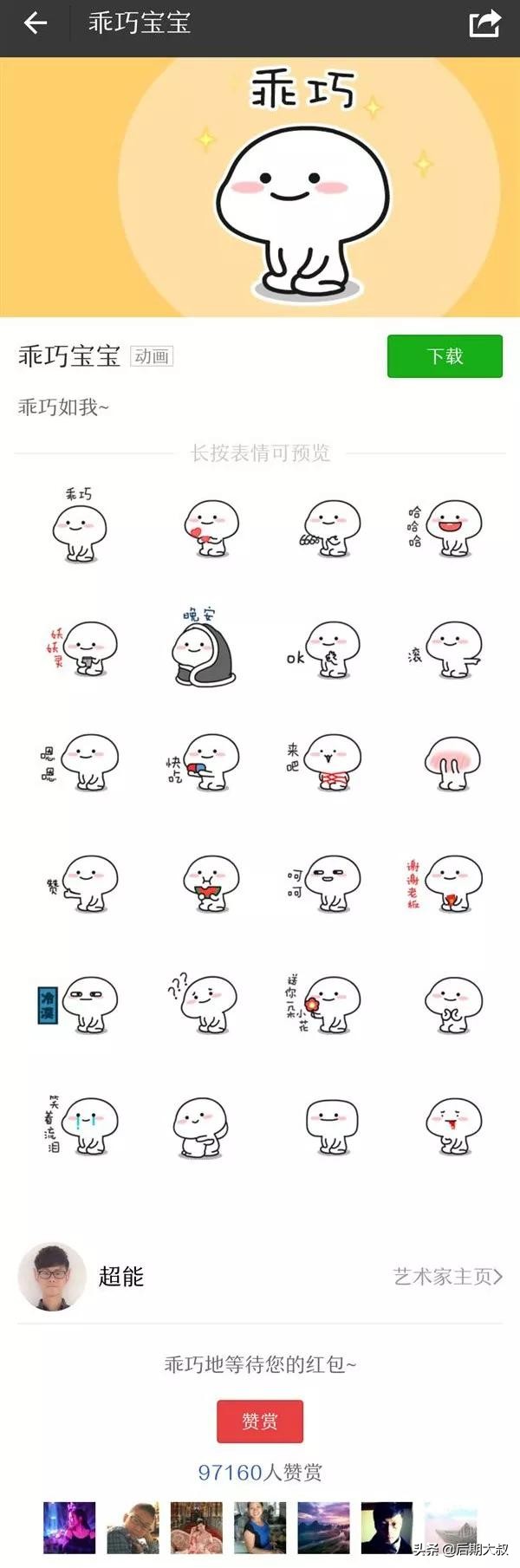Tap the green 下载 button

click(x=445, y=356)
